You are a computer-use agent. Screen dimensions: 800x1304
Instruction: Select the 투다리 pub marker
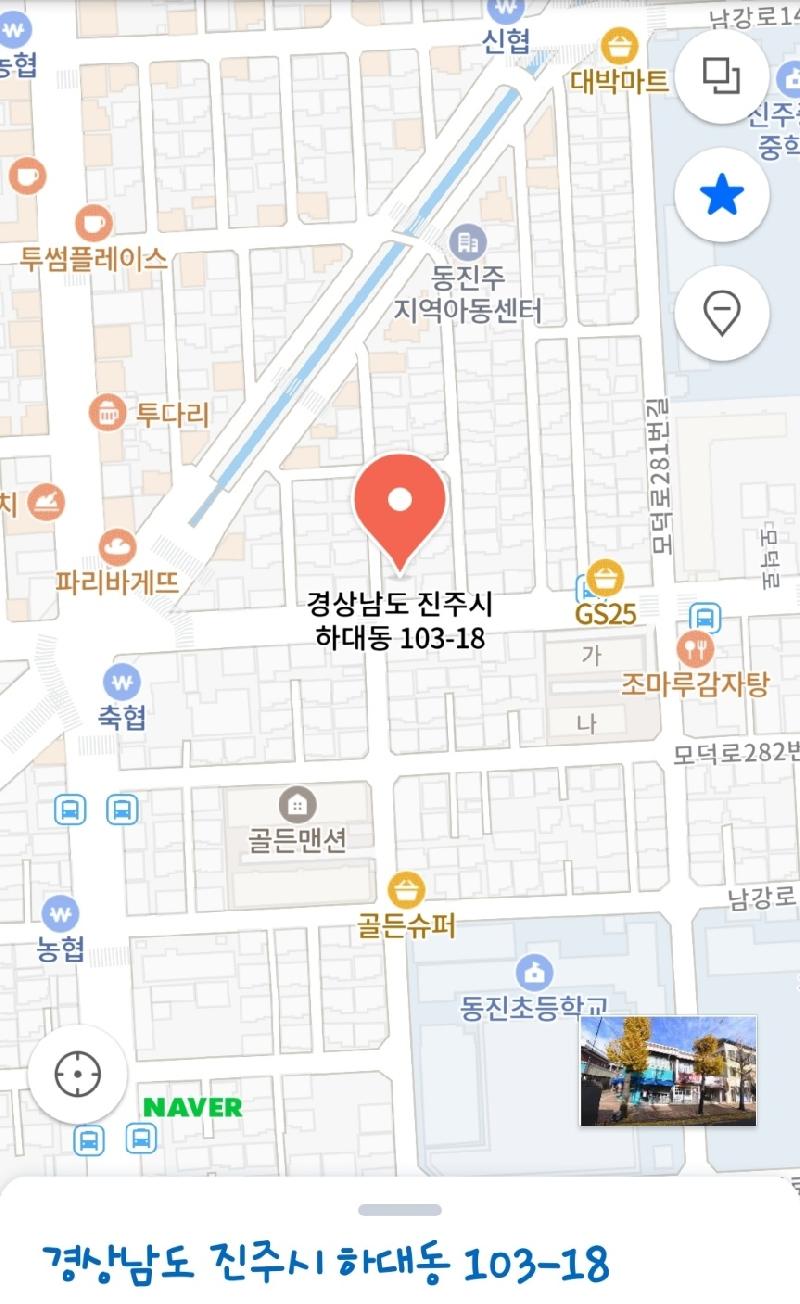coord(108,412)
